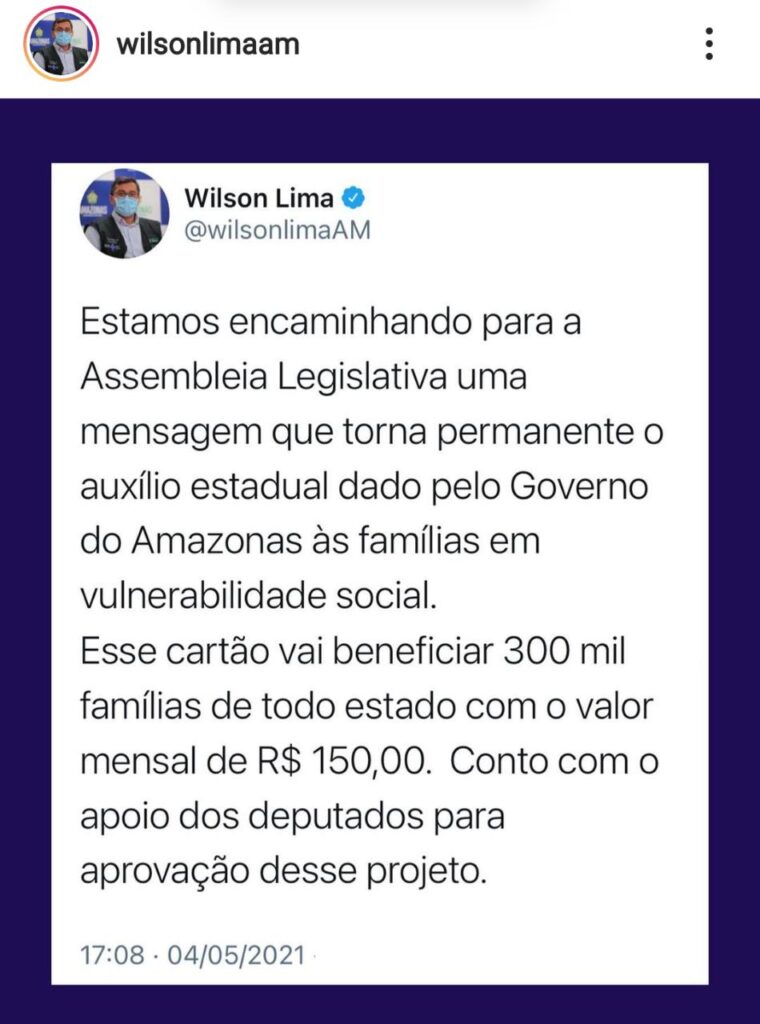
Task: Open the post's three-dot options menu
Action: [709, 44]
